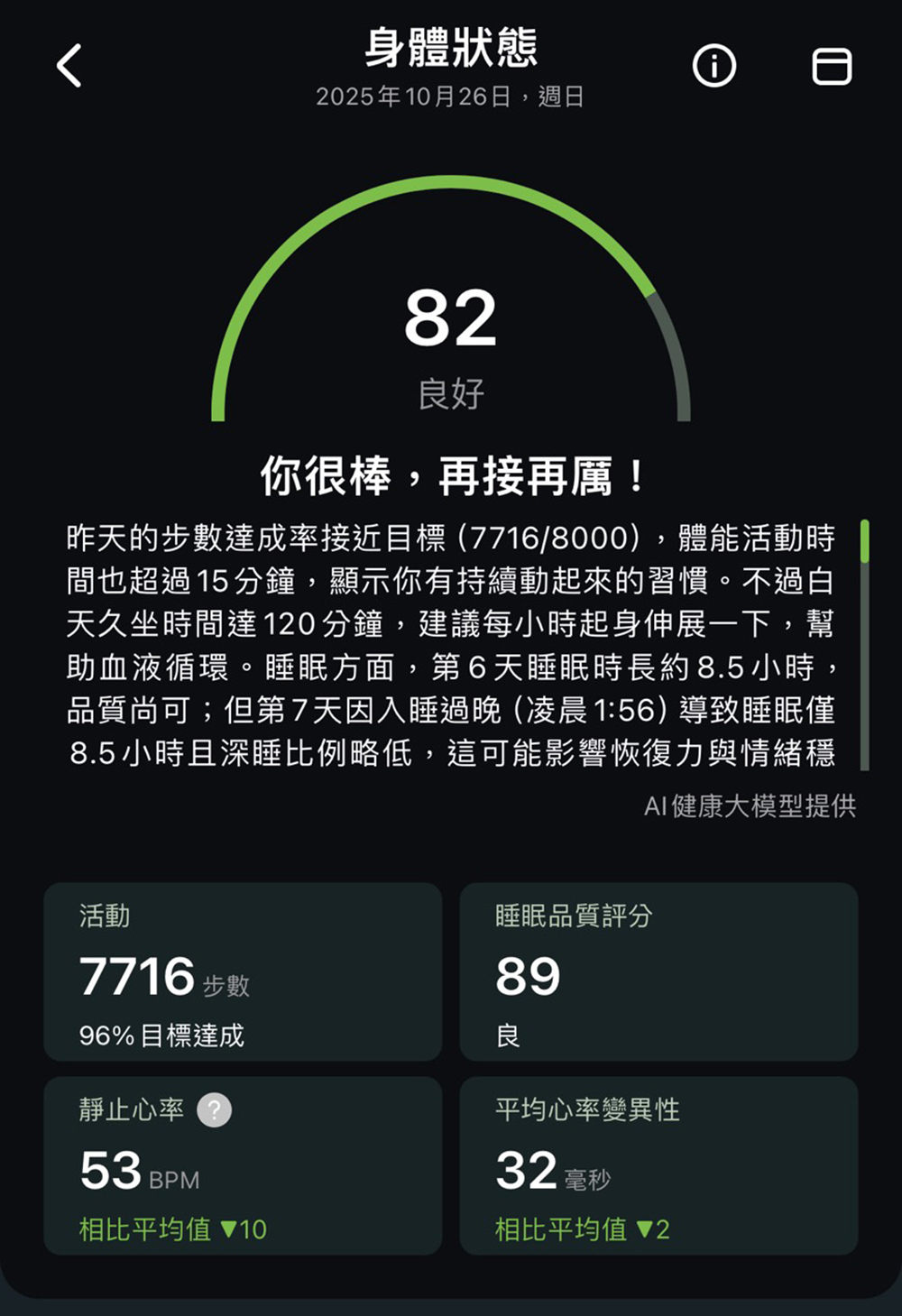Tap 良好 label below the score

[x=451, y=391]
